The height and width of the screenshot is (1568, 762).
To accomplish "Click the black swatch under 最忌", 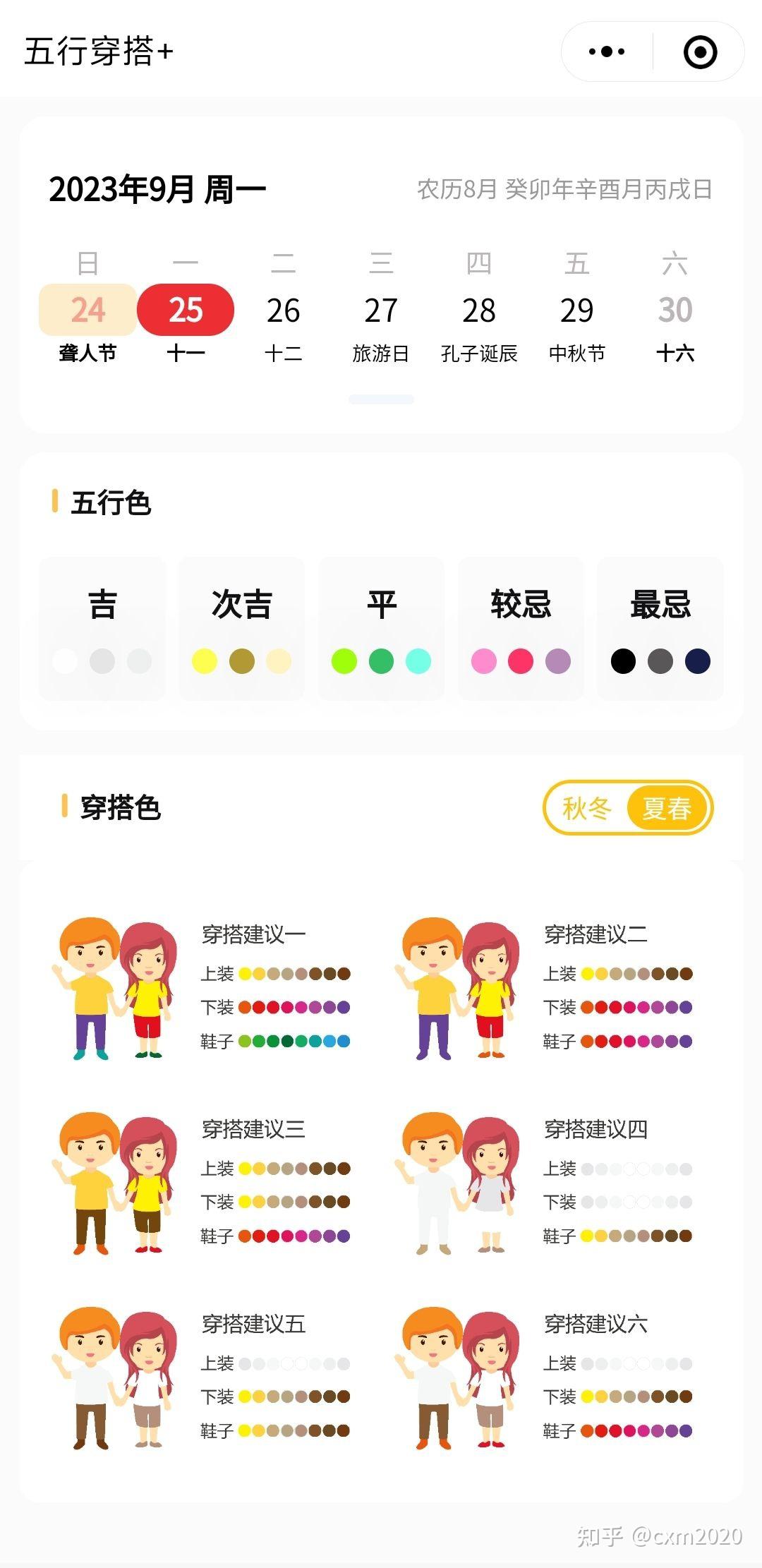I will 624,662.
